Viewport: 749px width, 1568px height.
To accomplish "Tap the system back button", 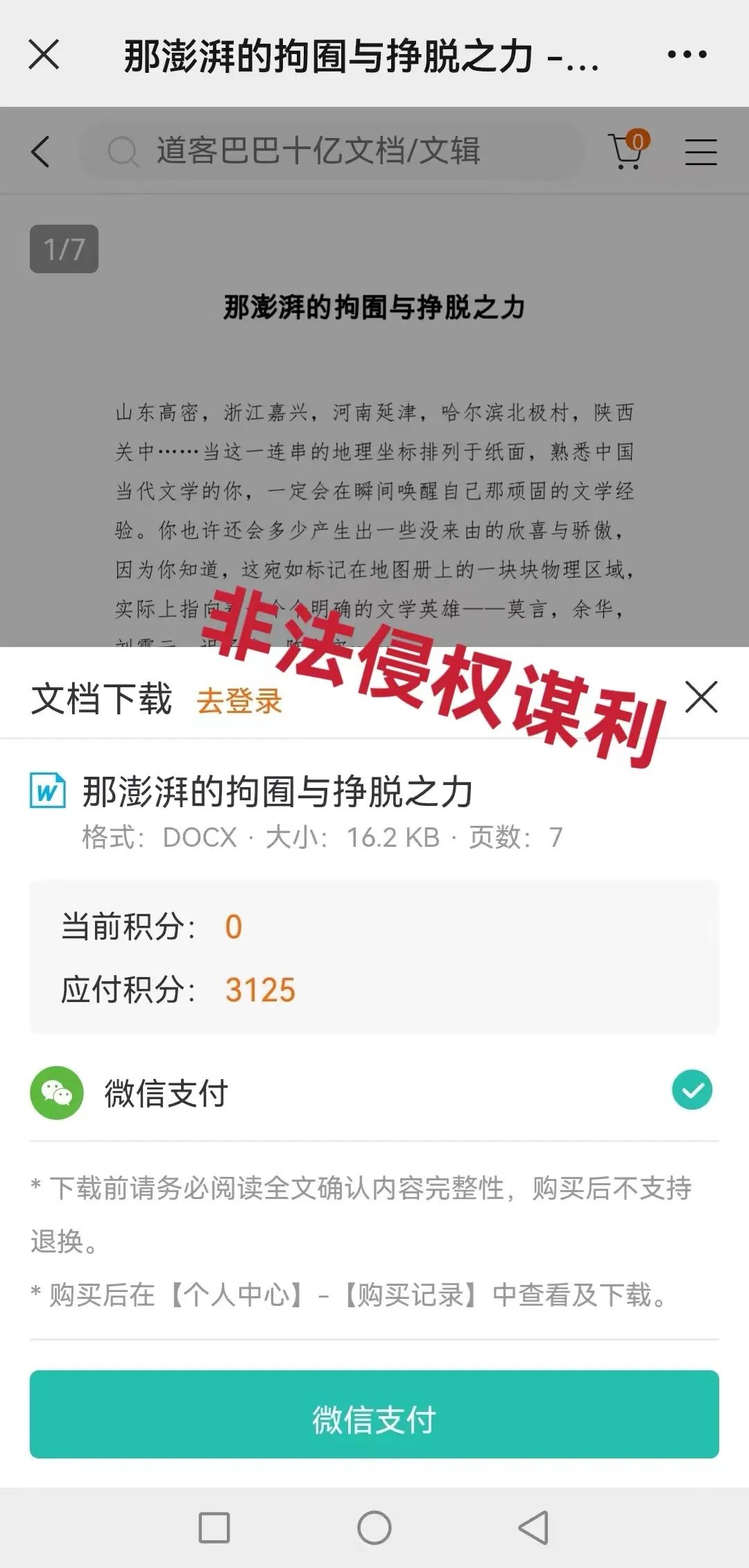I will pos(533,1527).
